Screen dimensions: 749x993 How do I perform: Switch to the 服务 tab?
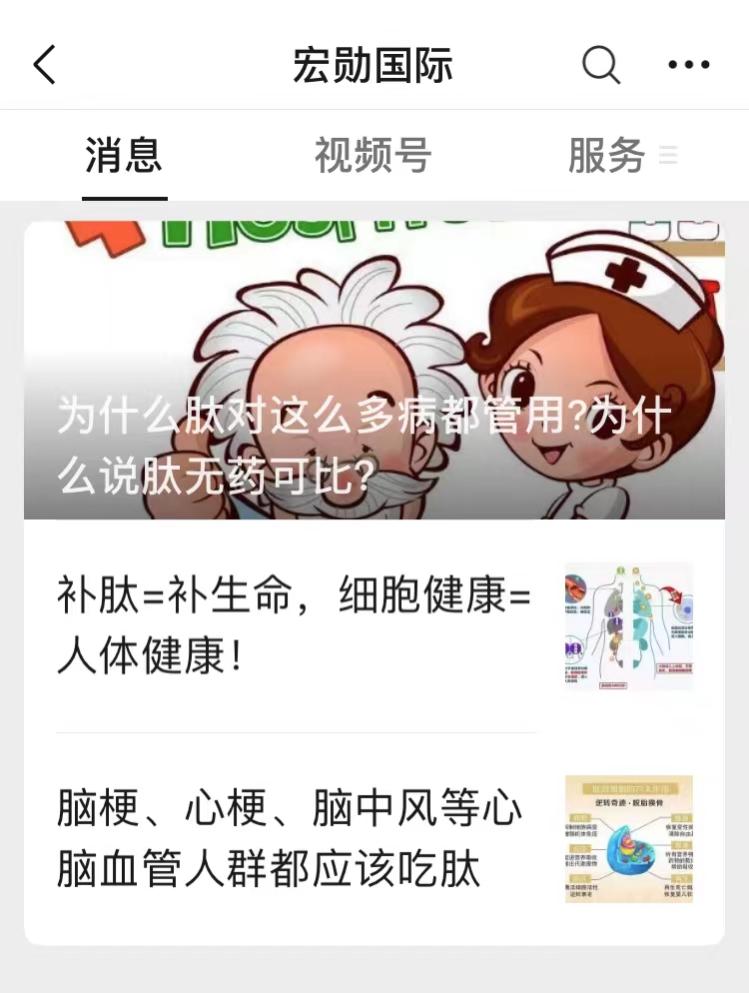(607, 156)
